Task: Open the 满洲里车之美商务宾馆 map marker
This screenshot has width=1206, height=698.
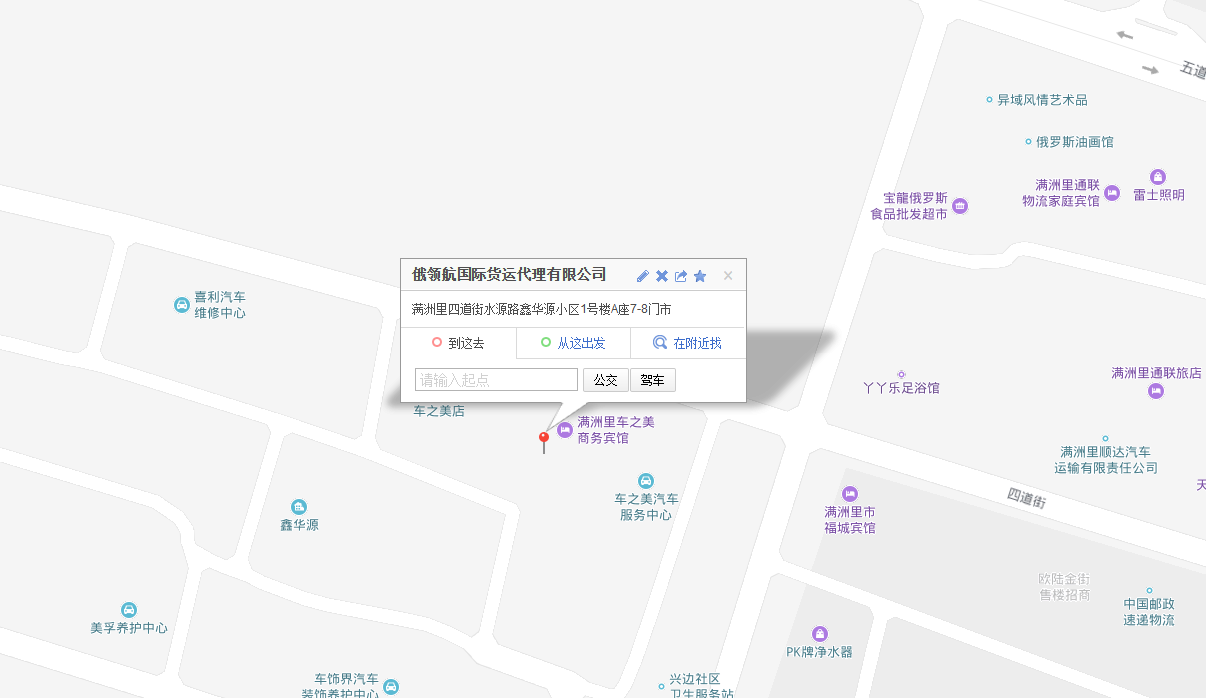Action: click(x=565, y=430)
